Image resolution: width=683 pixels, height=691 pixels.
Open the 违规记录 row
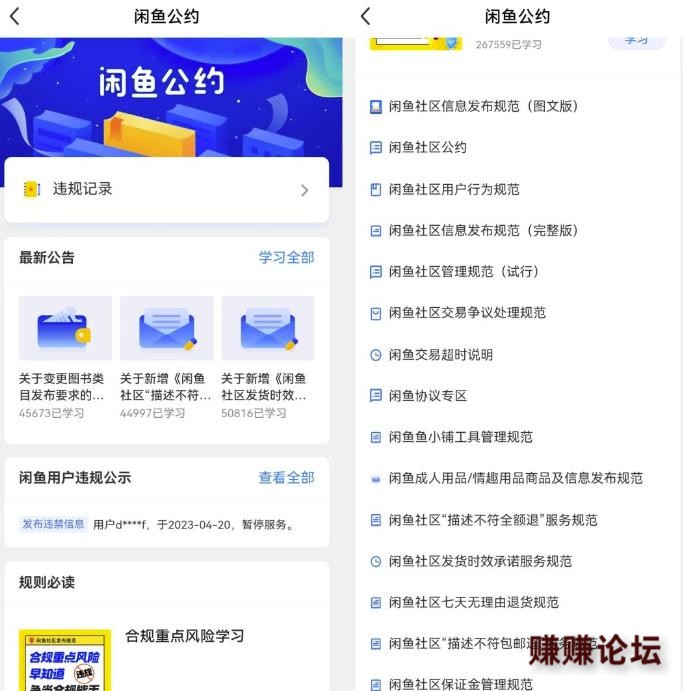coord(166,189)
